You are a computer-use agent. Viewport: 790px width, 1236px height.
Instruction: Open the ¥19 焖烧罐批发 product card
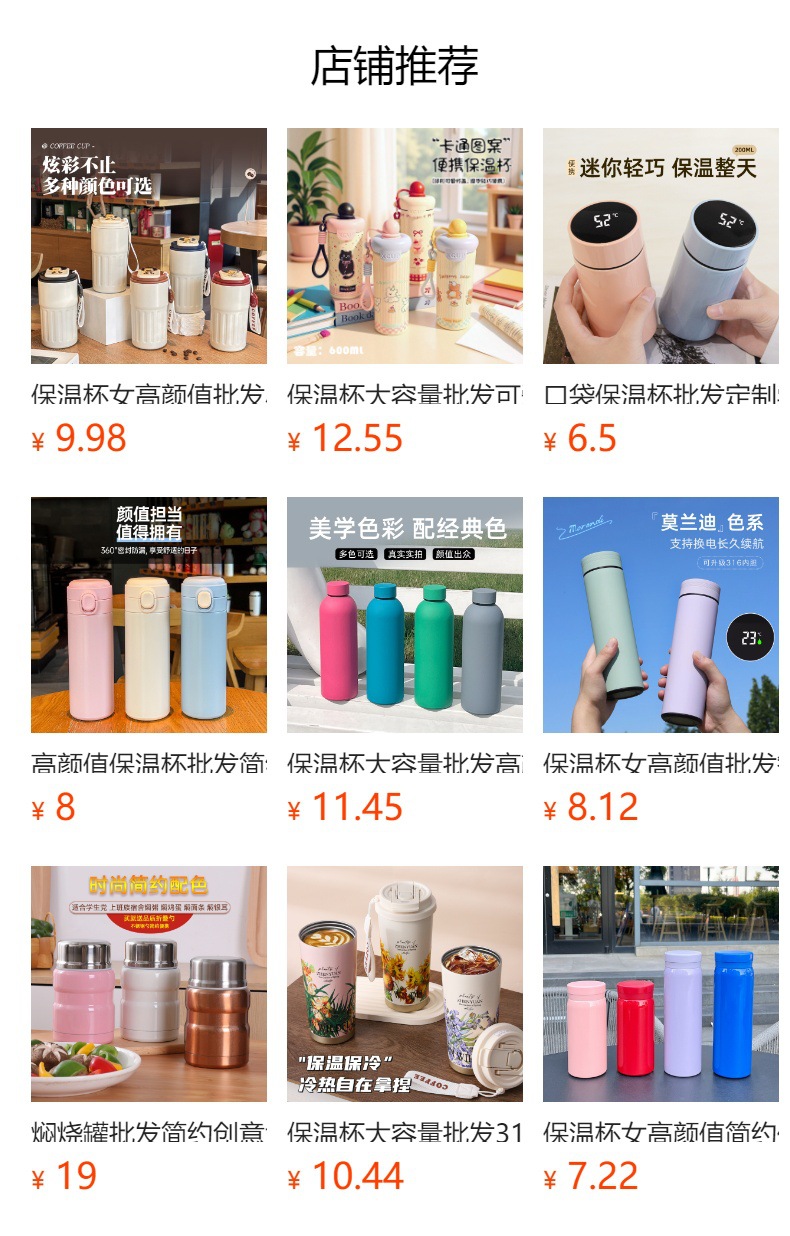[x=149, y=1031]
